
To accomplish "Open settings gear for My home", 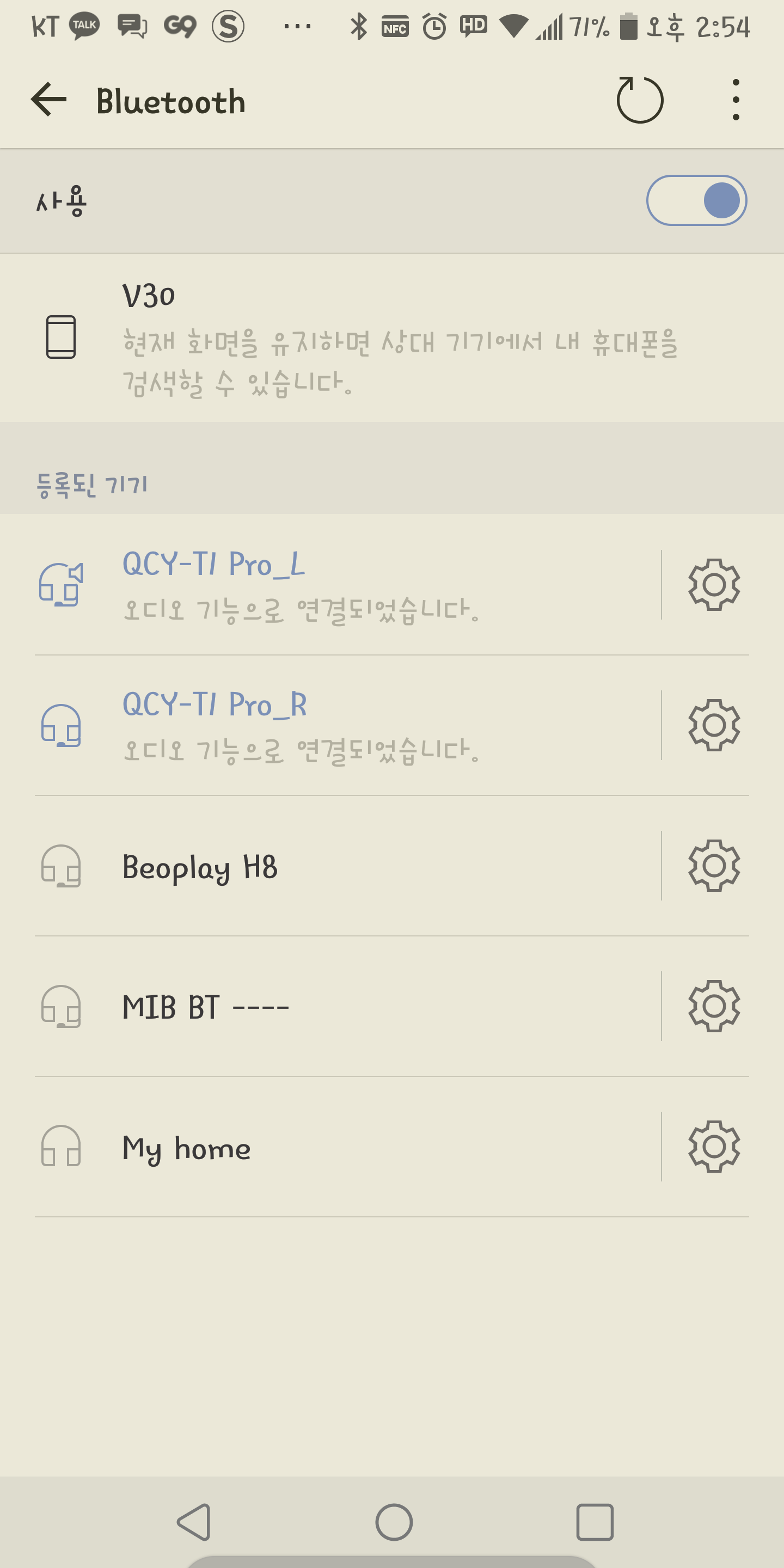I will click(713, 1147).
